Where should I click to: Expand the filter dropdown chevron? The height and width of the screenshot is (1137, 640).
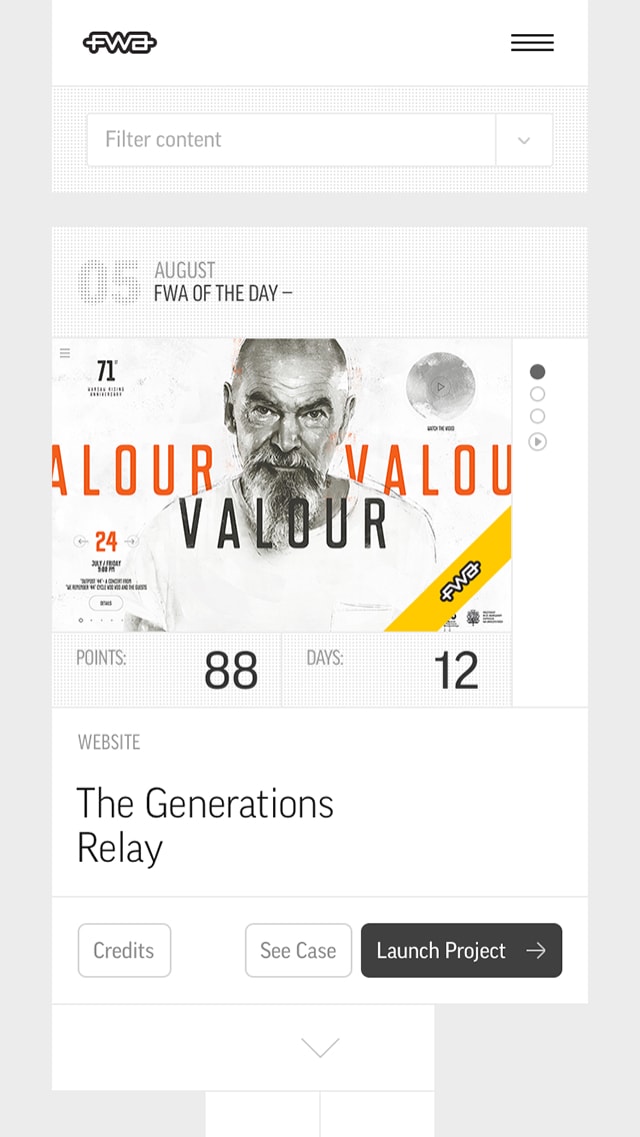click(524, 140)
